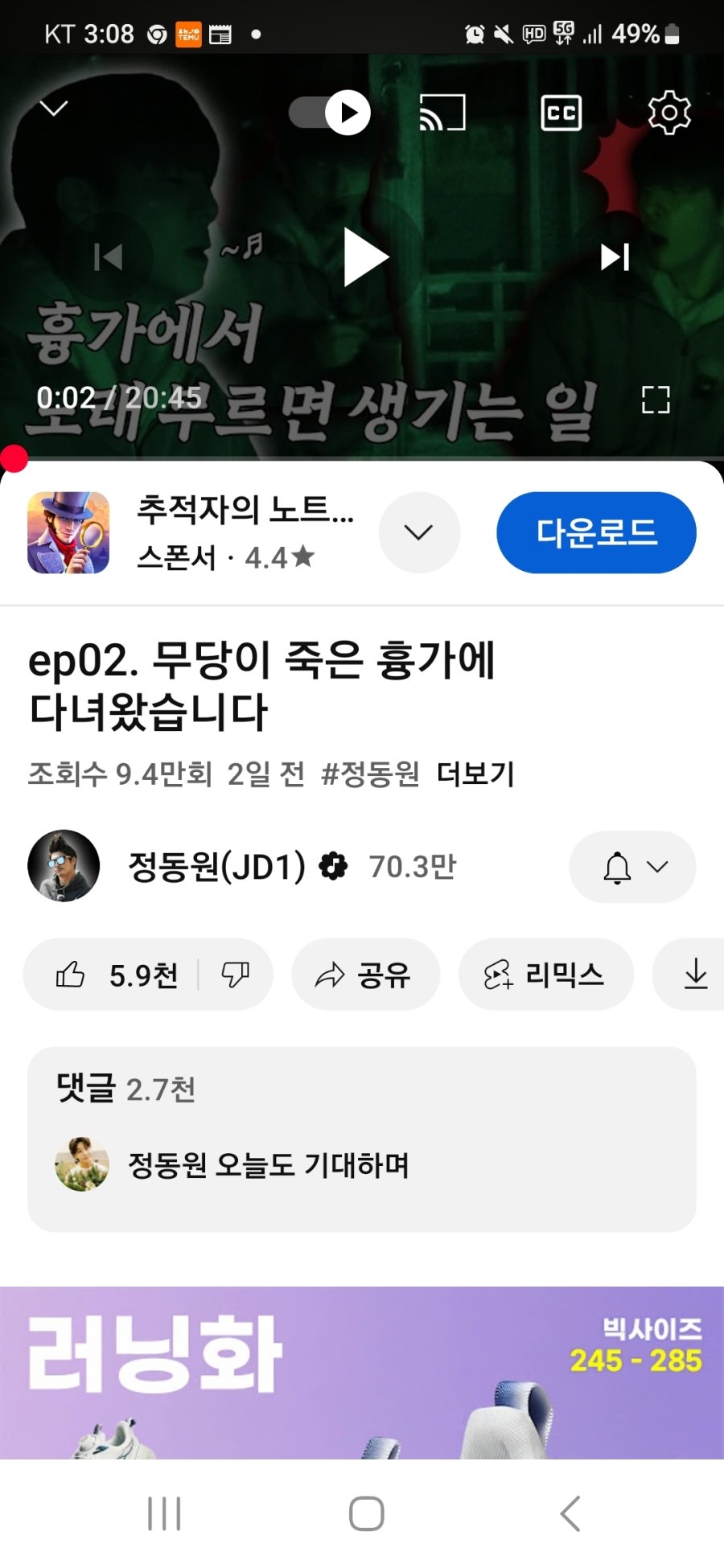The height and width of the screenshot is (1568, 724).
Task: Like the video with 5.9천 likes
Action: click(x=113, y=975)
